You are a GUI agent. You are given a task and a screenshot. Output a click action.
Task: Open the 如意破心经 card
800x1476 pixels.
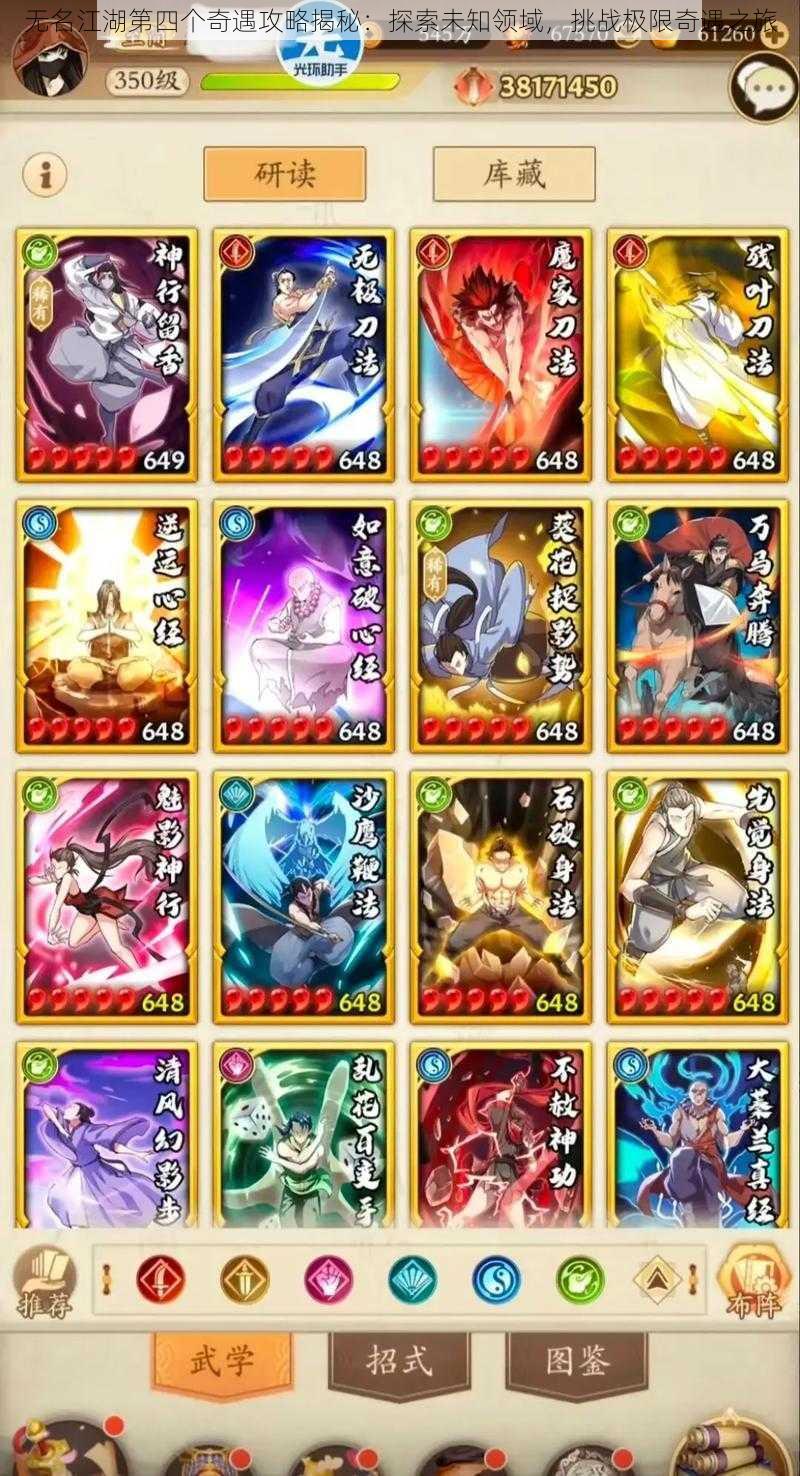[303, 626]
